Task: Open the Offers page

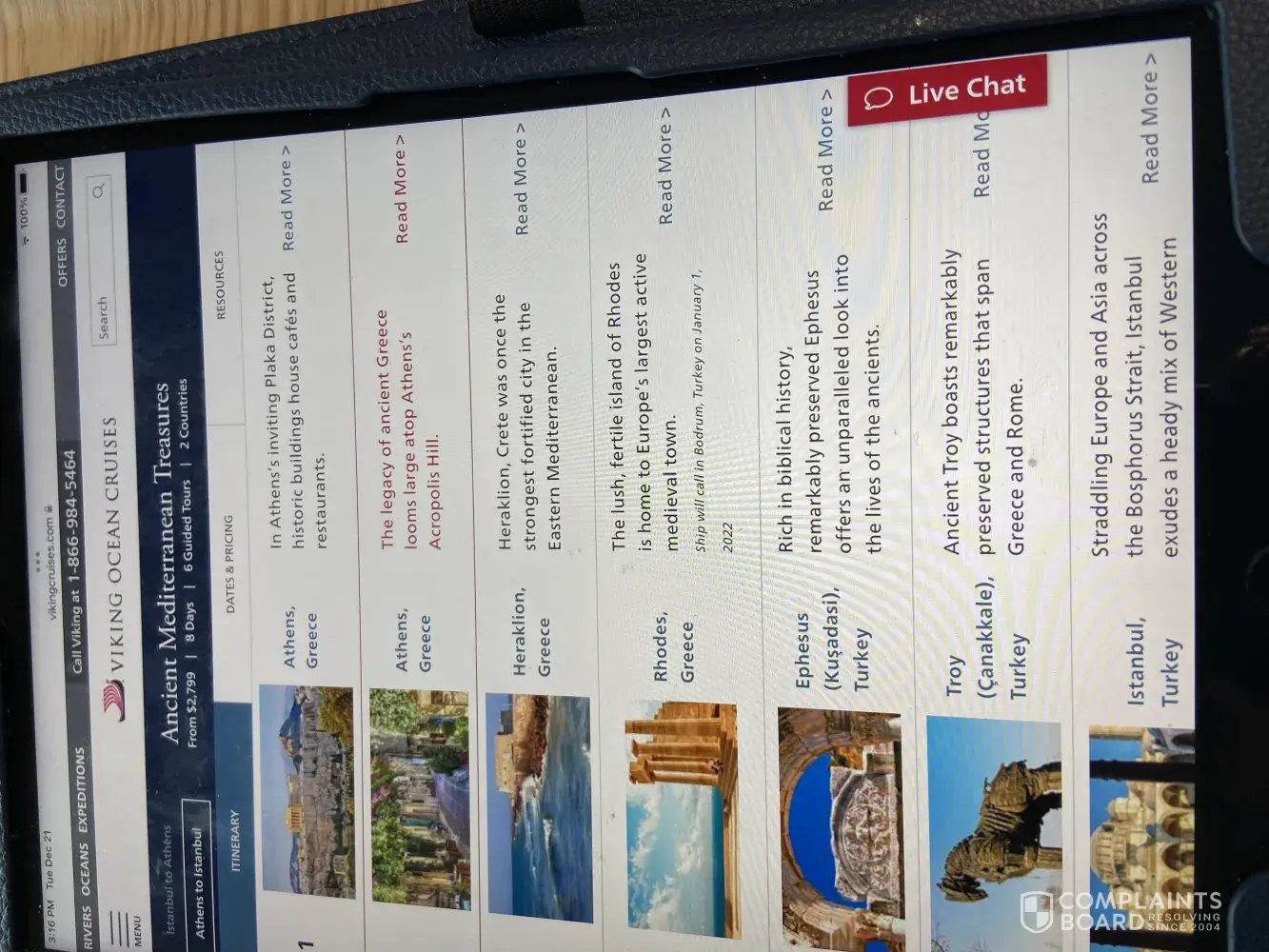Action: coord(62,262)
